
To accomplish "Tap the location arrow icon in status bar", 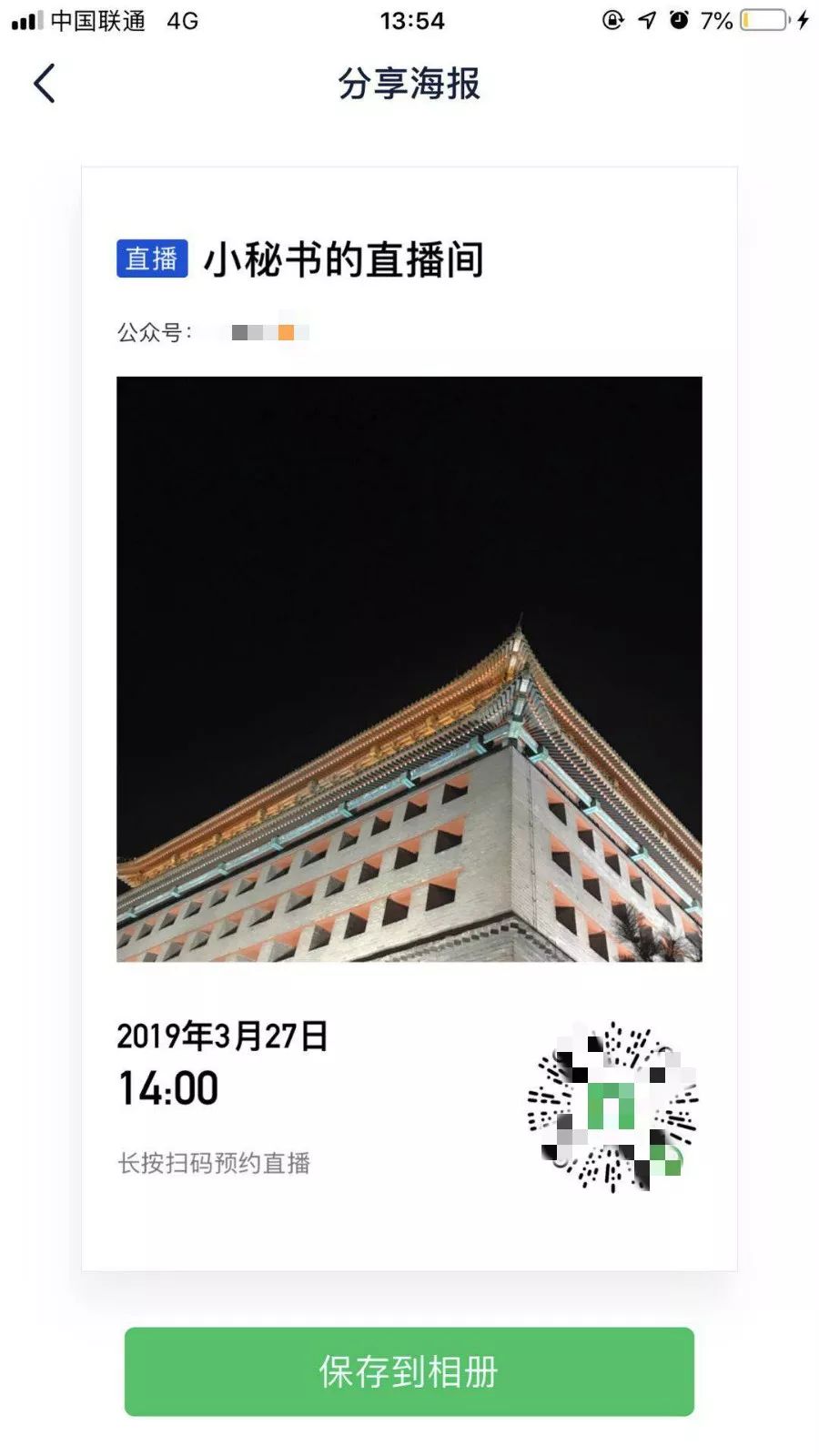I will (x=648, y=19).
